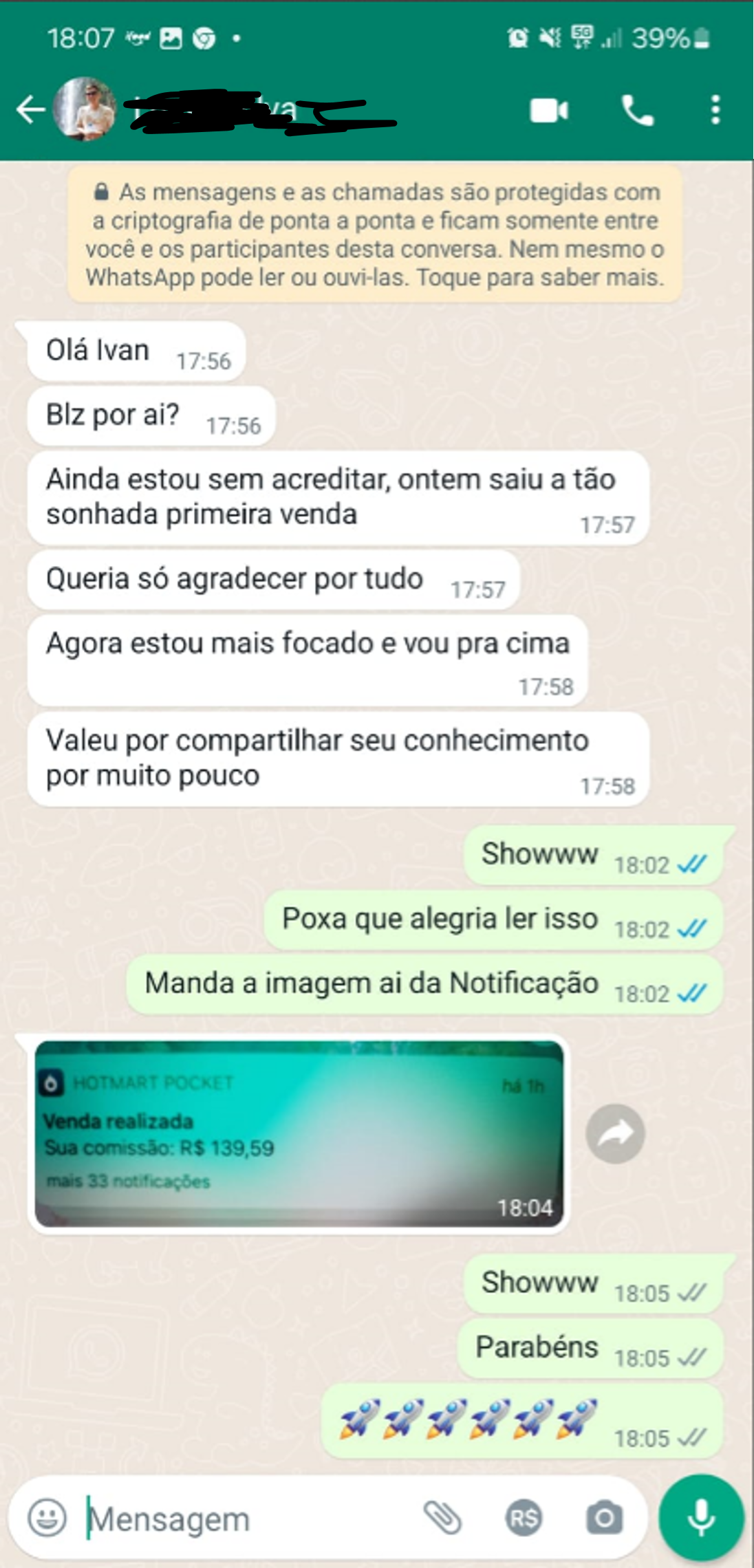
Task: Record a voice message with the microphone
Action: coord(701,1518)
